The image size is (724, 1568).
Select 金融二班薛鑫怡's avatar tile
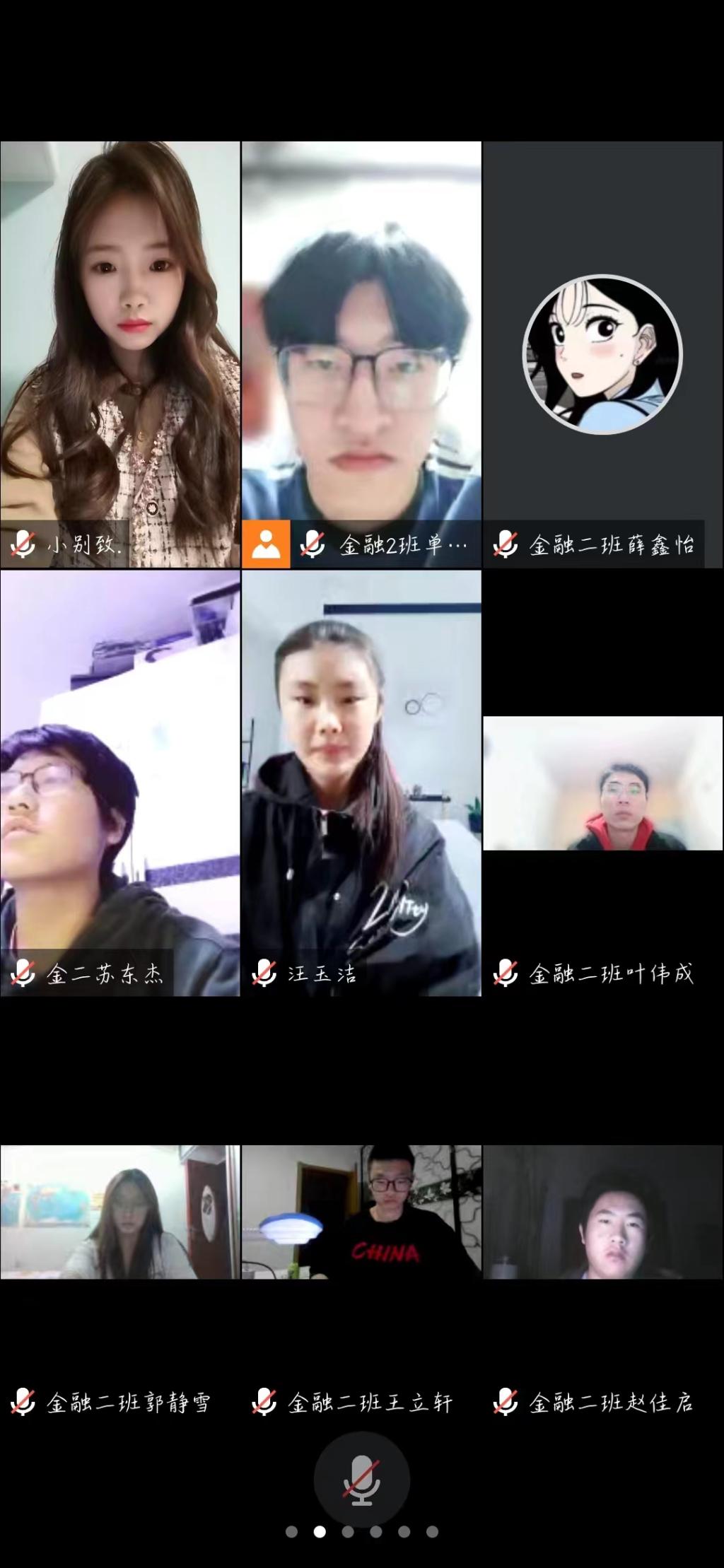tap(602, 353)
